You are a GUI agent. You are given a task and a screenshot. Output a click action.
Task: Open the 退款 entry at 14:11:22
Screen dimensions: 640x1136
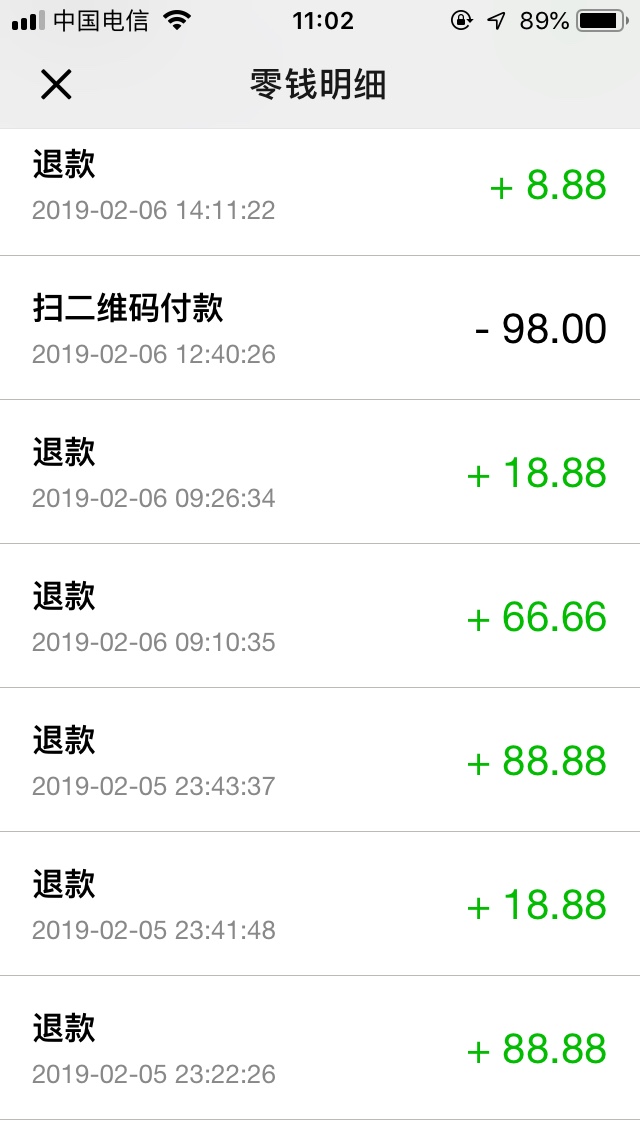coord(320,192)
